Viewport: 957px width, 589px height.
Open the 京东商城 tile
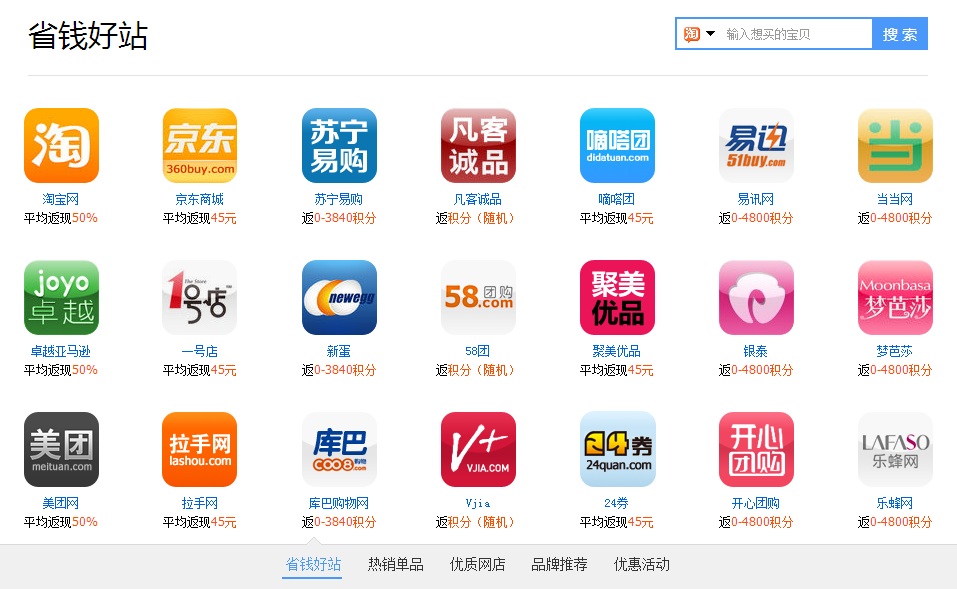click(x=200, y=146)
